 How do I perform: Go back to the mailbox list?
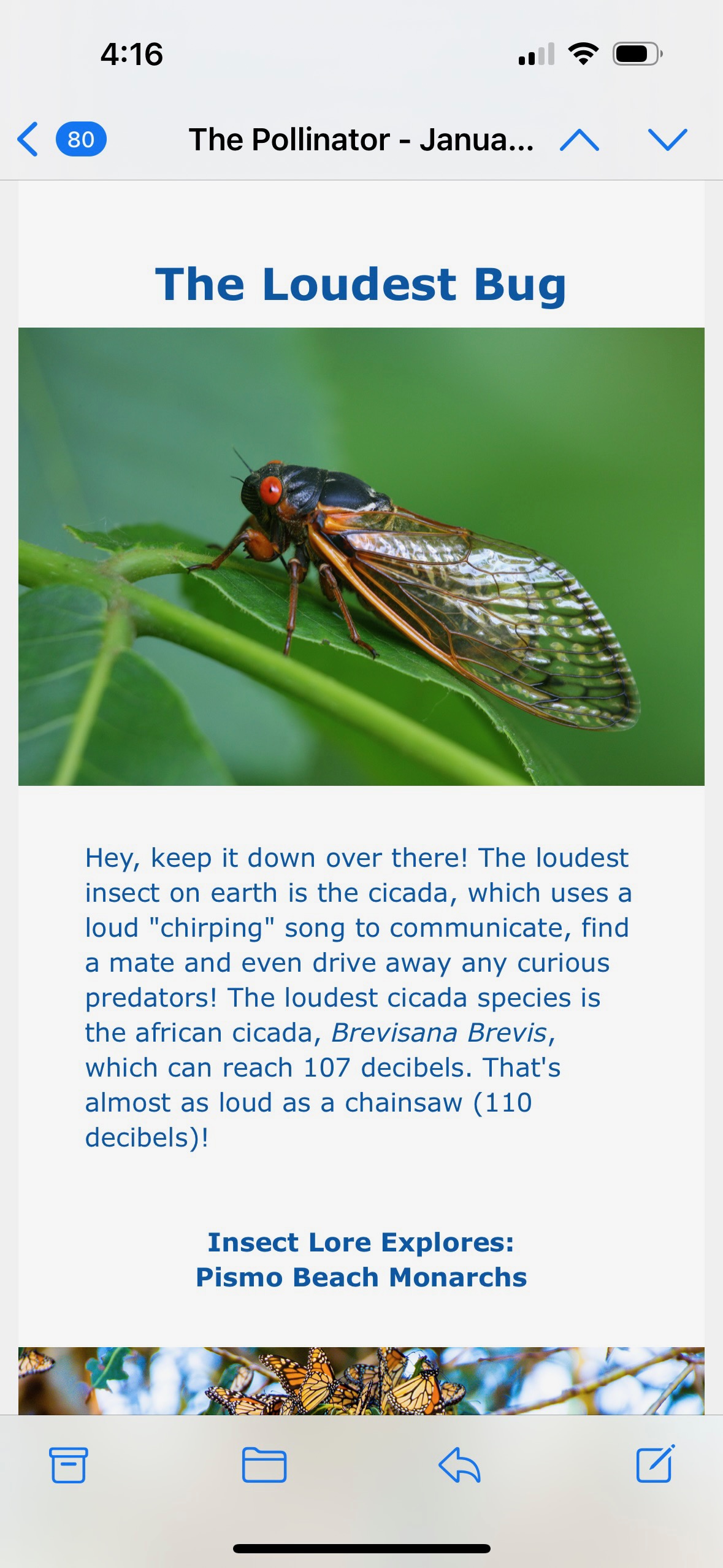pos(29,139)
